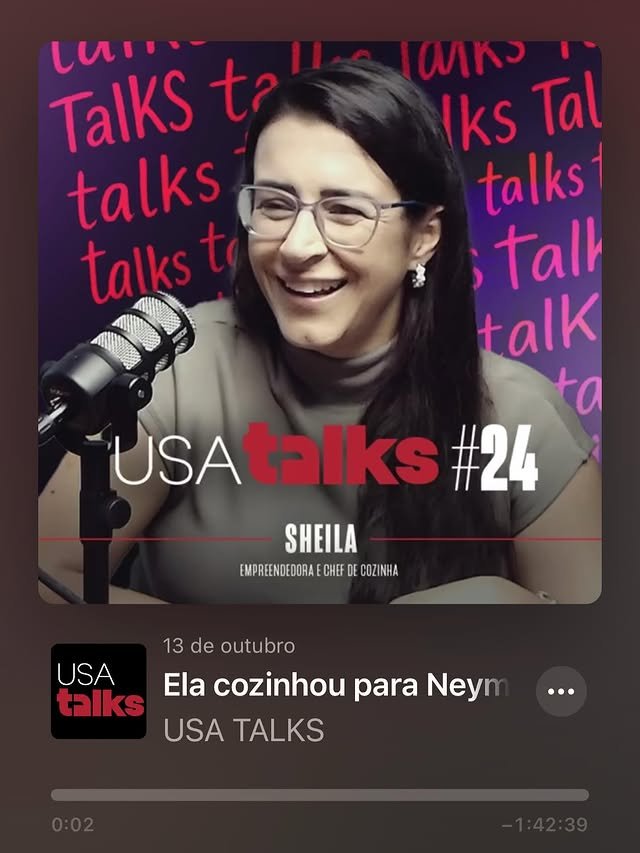Open the more options ellipsis button

[x=561, y=691]
